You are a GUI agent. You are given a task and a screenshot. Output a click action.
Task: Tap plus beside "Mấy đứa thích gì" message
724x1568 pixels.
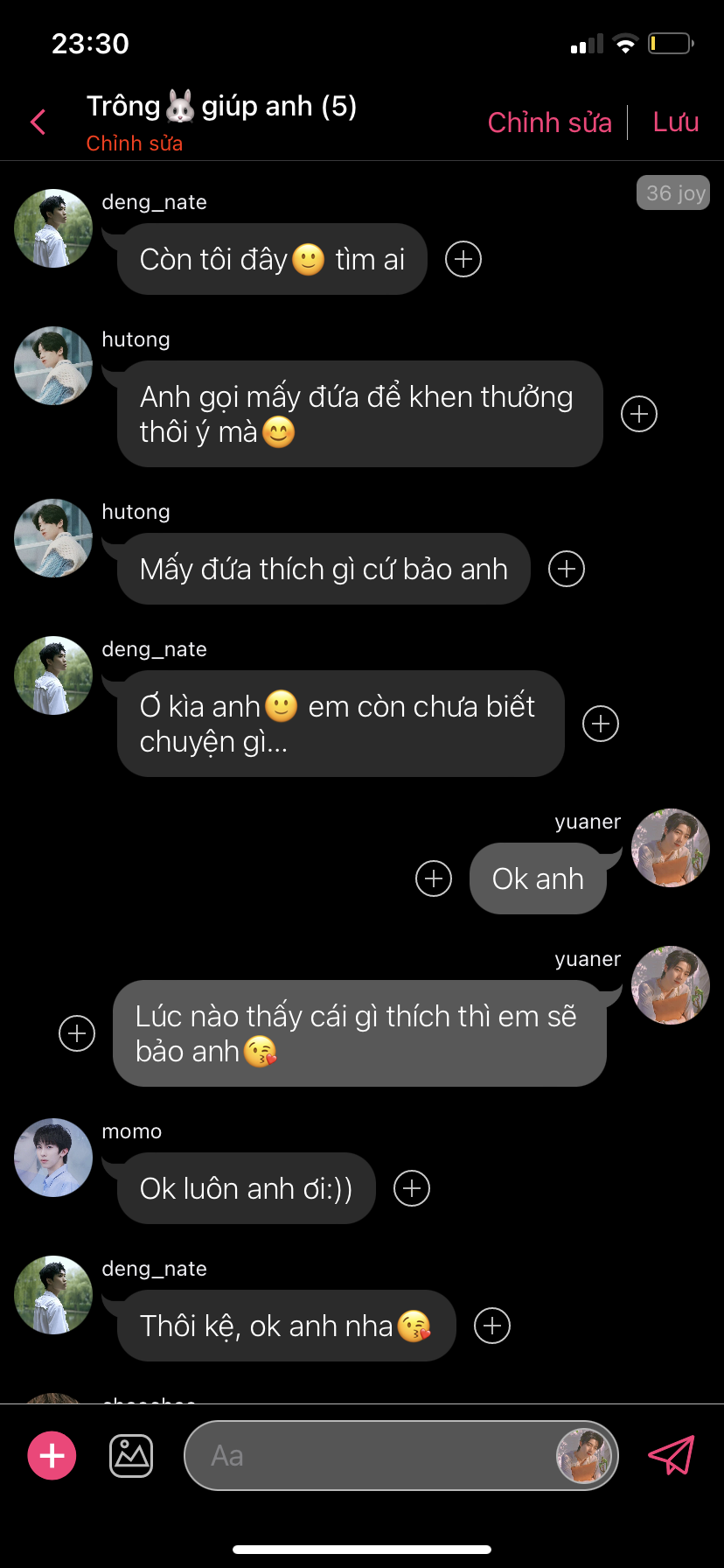567,569
